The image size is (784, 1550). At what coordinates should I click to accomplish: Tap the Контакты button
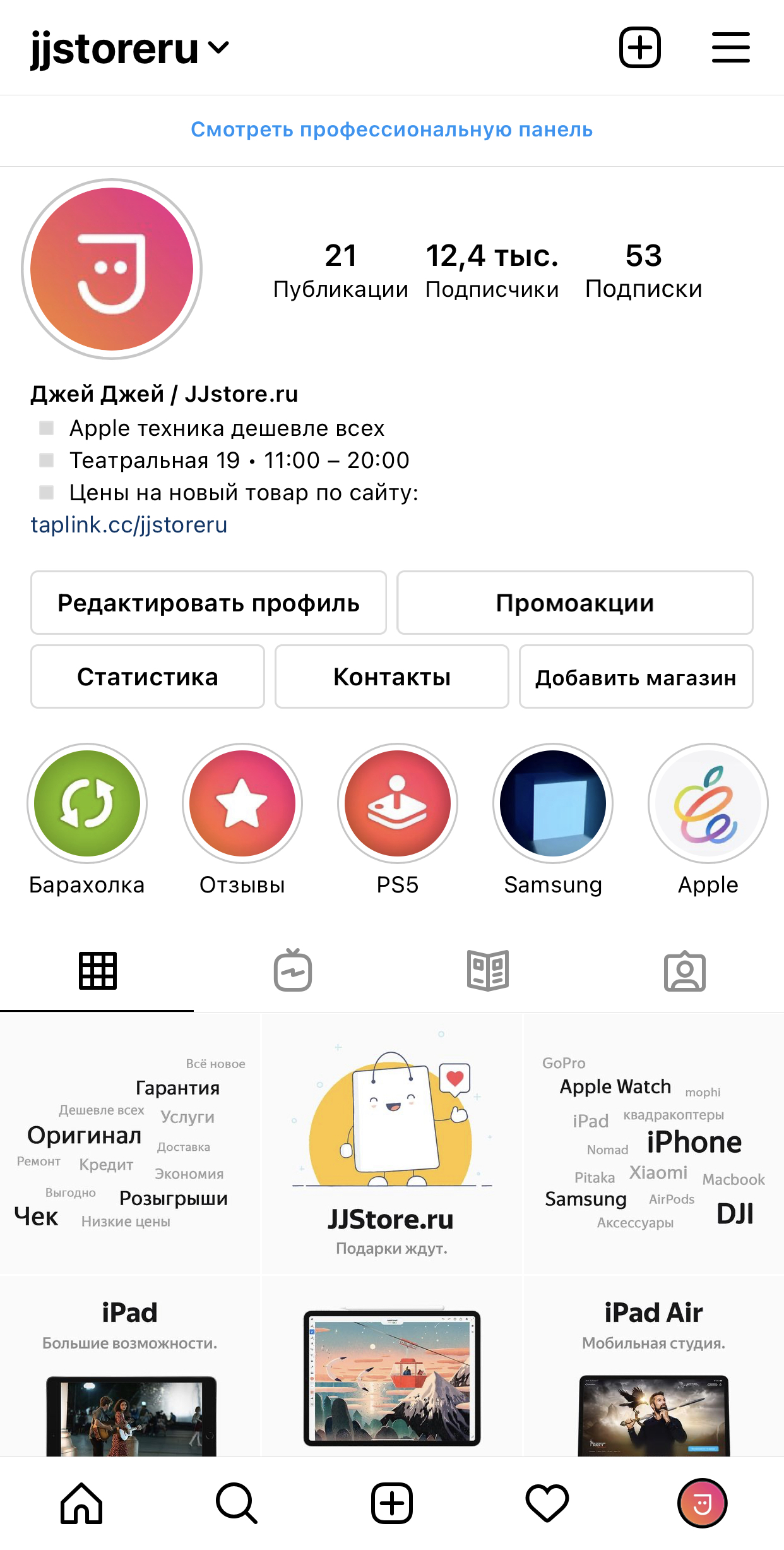click(391, 676)
